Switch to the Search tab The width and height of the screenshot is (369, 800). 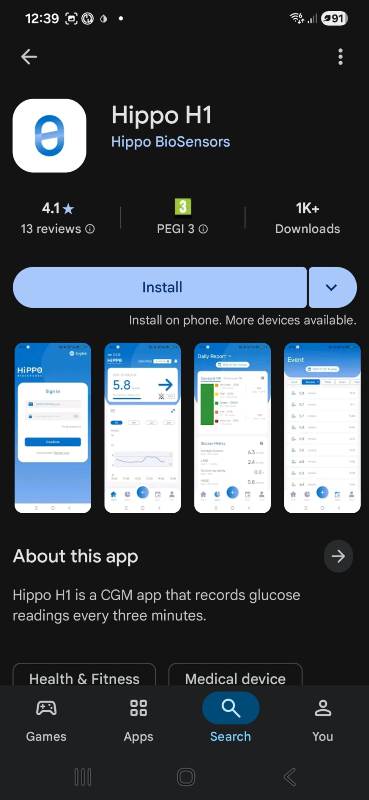231,720
